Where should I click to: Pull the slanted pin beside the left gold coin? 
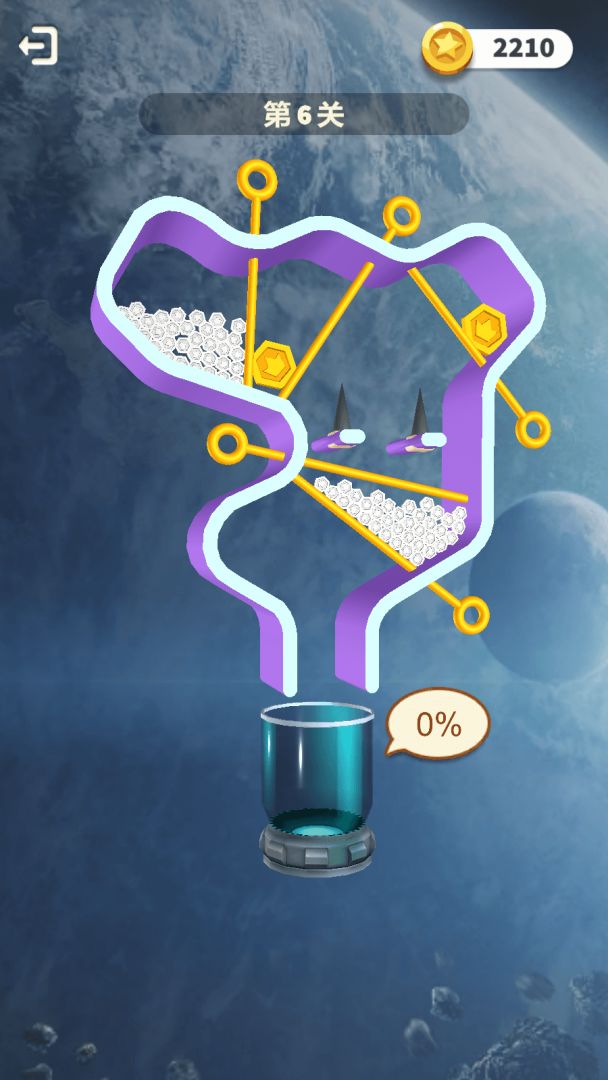401,214
